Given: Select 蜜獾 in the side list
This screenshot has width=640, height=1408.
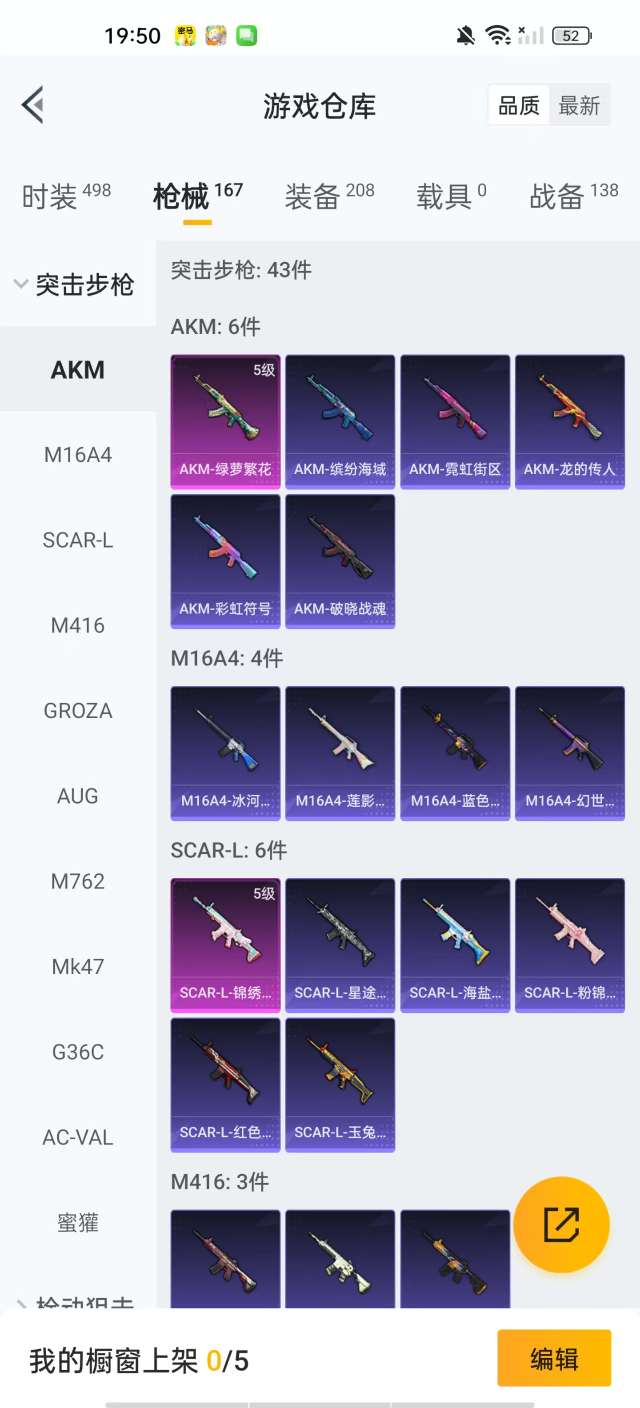Looking at the screenshot, I should (x=78, y=1222).
